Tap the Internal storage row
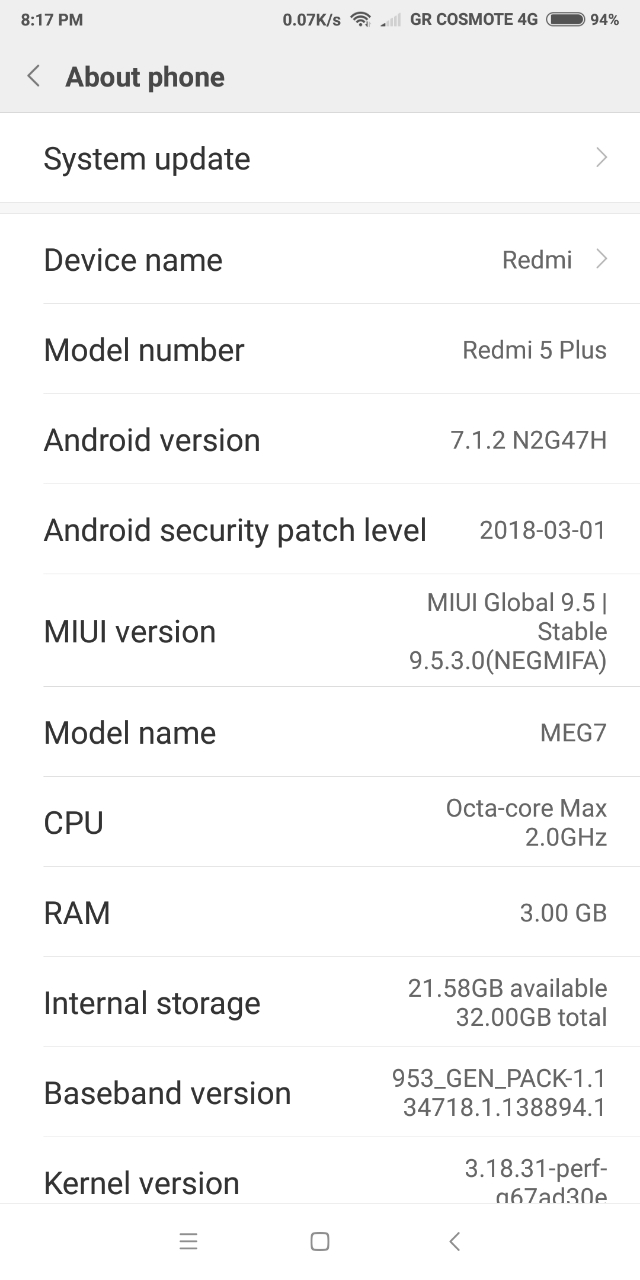Viewport: 640px width, 1280px height. (x=320, y=1003)
